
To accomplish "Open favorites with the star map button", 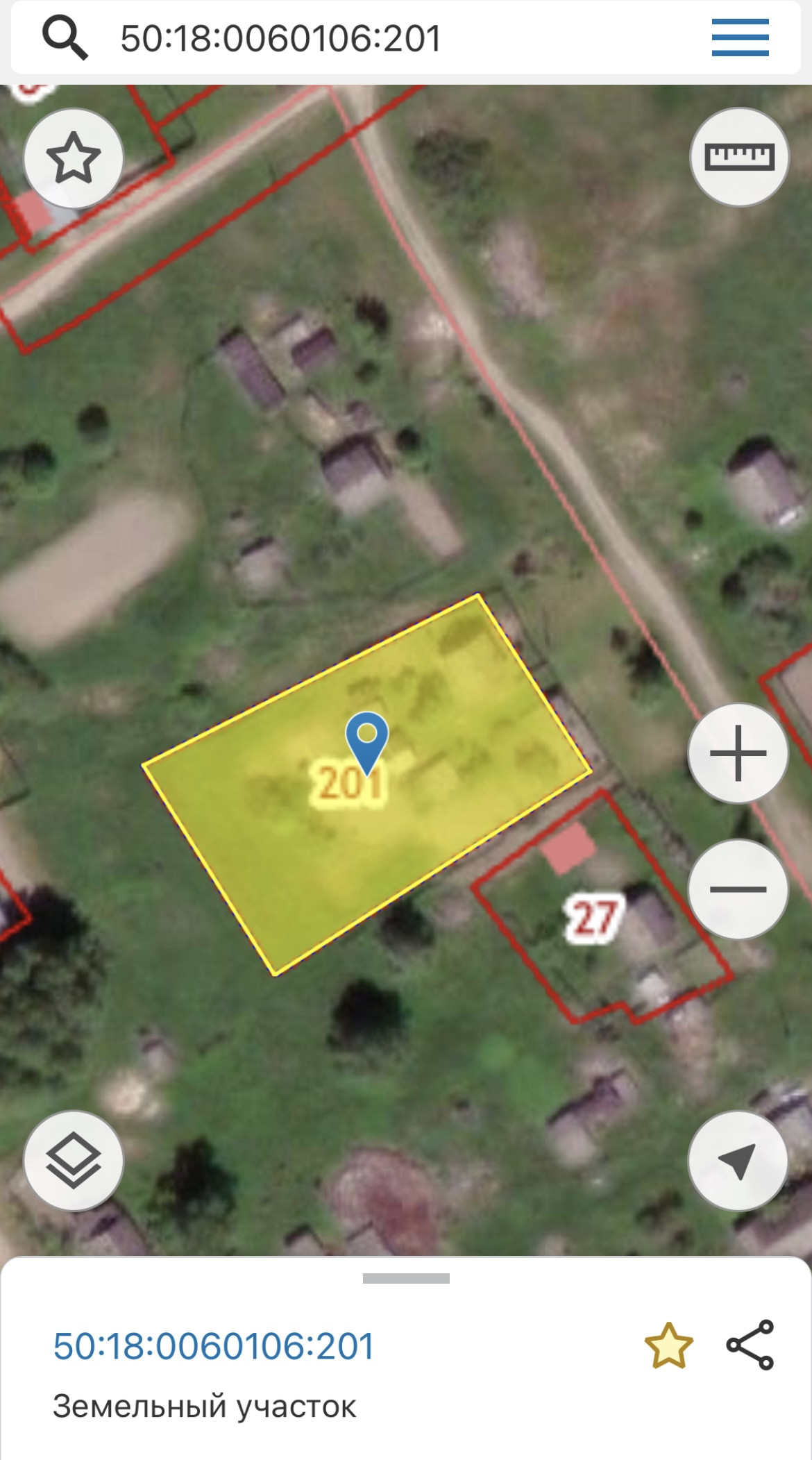I will point(74,158).
